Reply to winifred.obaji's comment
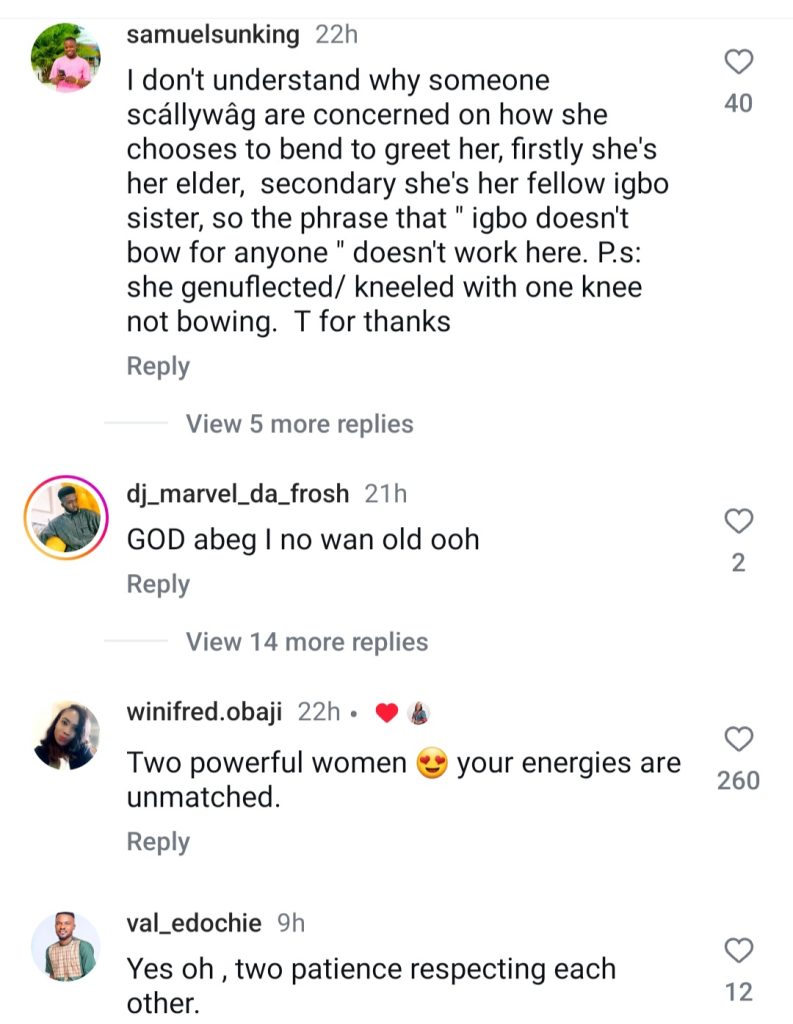Viewport: 793px width, 1024px height. [x=158, y=843]
